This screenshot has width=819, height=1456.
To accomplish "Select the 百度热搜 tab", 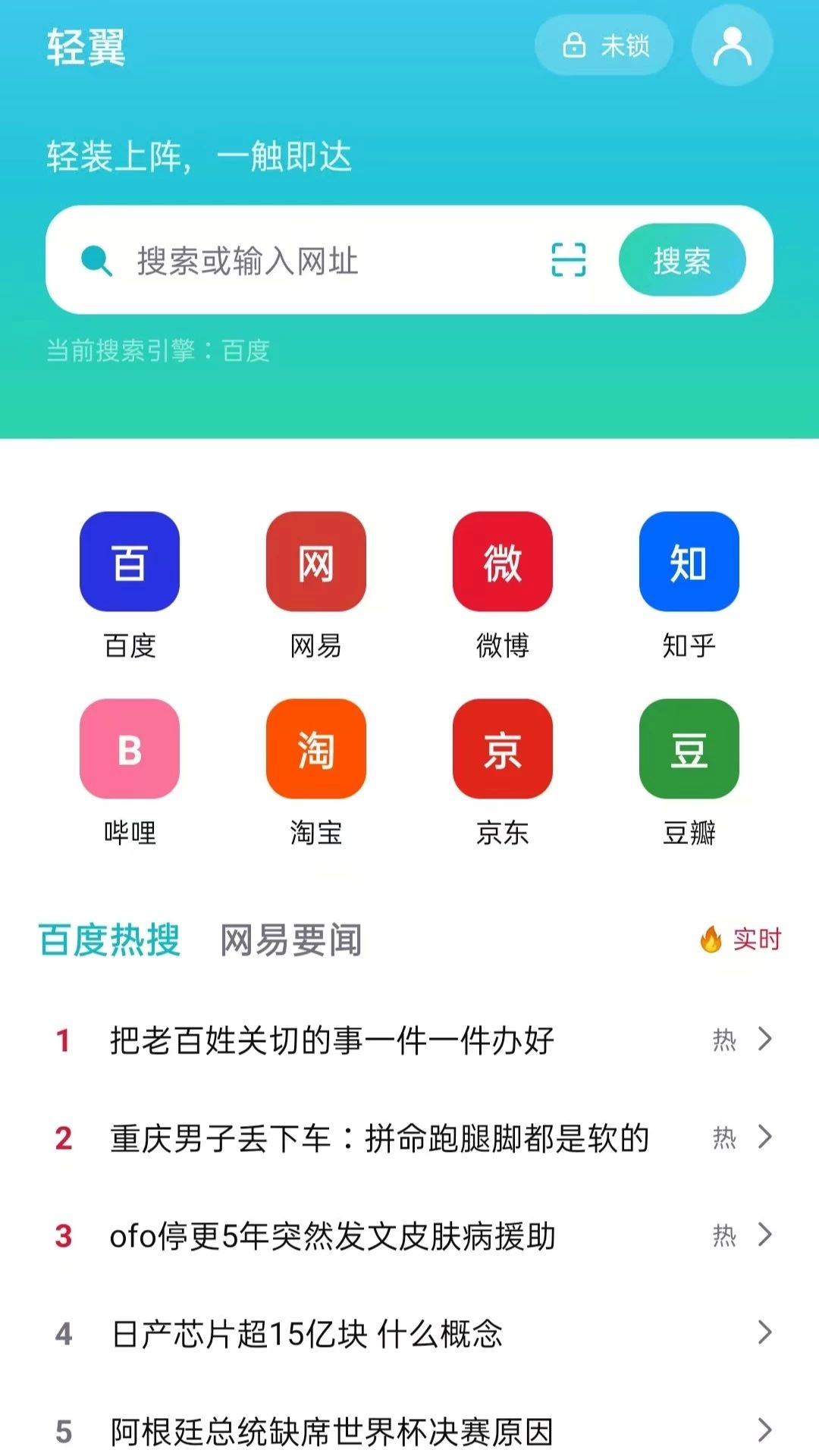I will [110, 940].
